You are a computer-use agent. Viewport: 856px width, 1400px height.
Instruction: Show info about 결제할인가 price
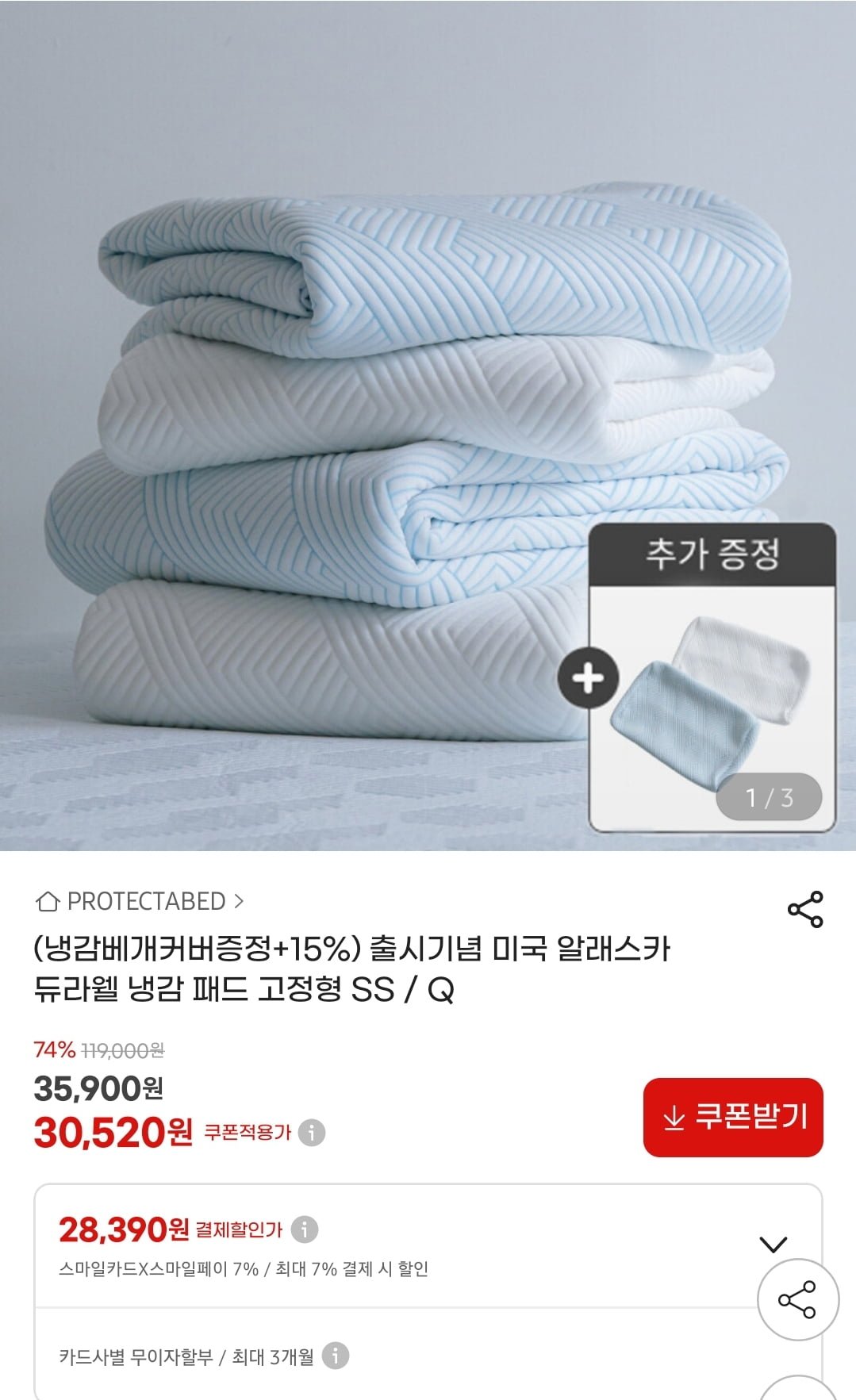(305, 1229)
